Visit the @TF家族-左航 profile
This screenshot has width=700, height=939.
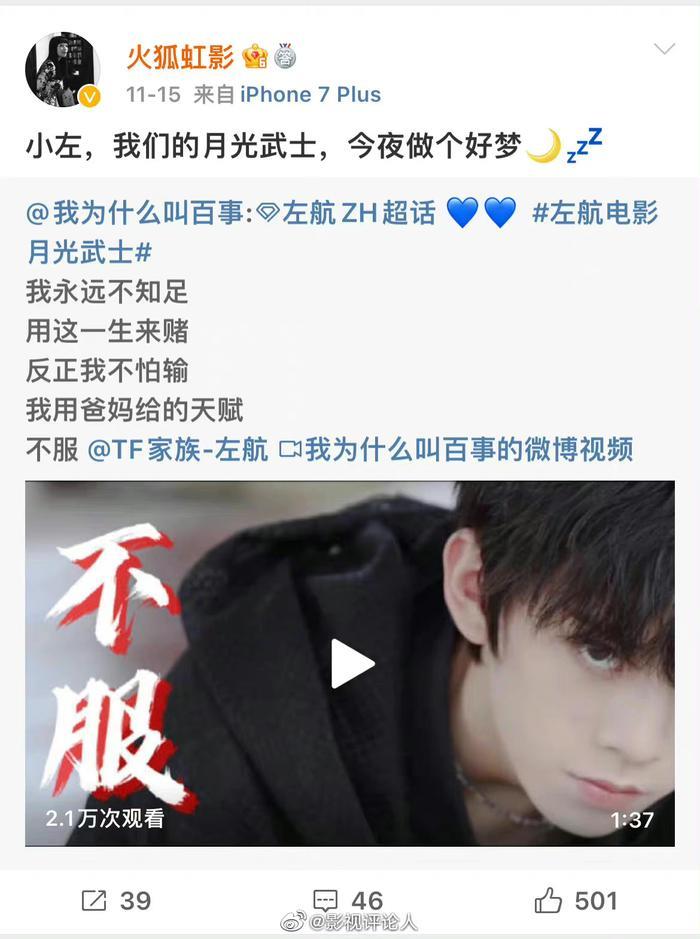[178, 449]
